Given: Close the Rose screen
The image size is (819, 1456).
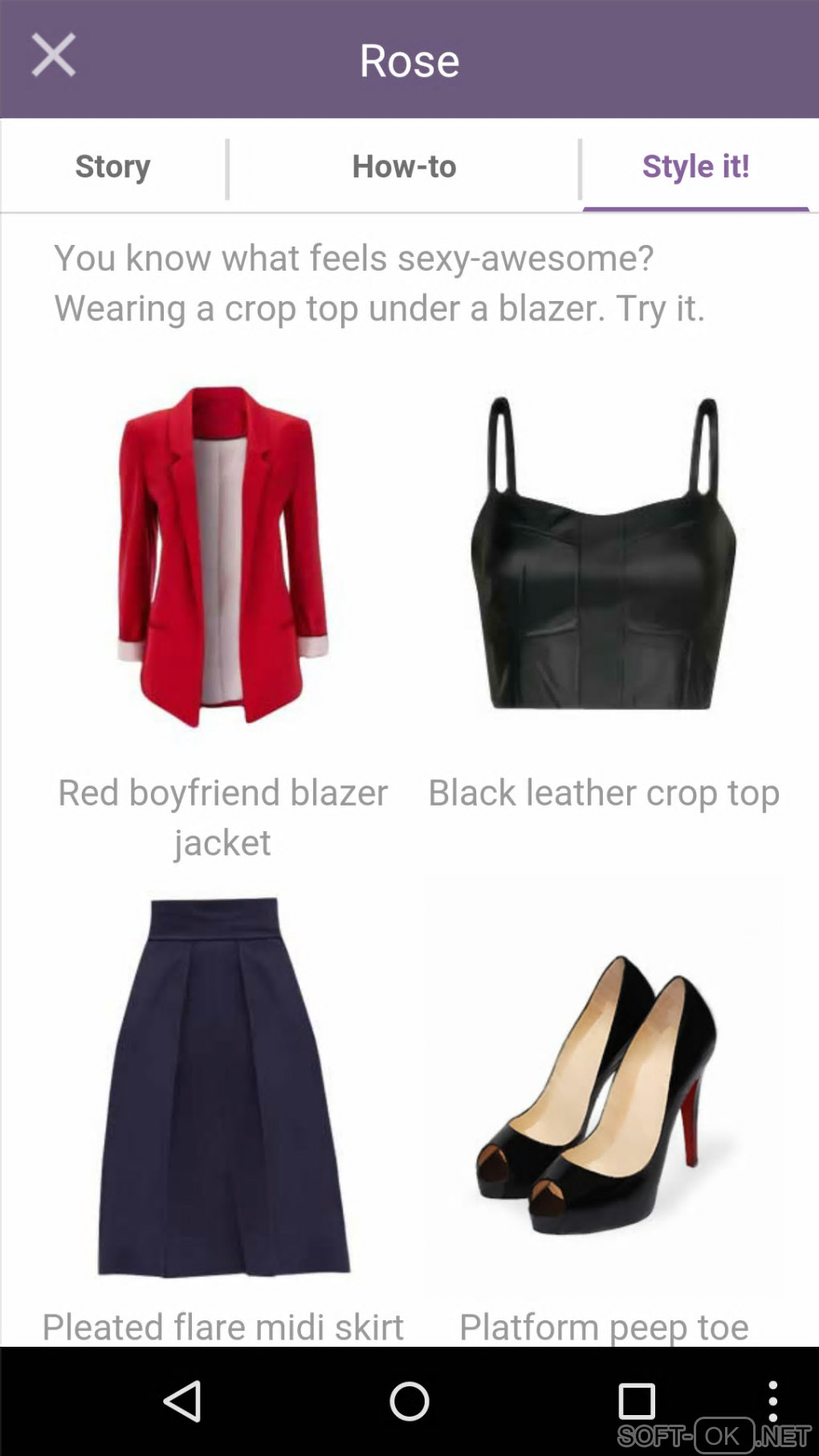Looking at the screenshot, I should click(53, 56).
